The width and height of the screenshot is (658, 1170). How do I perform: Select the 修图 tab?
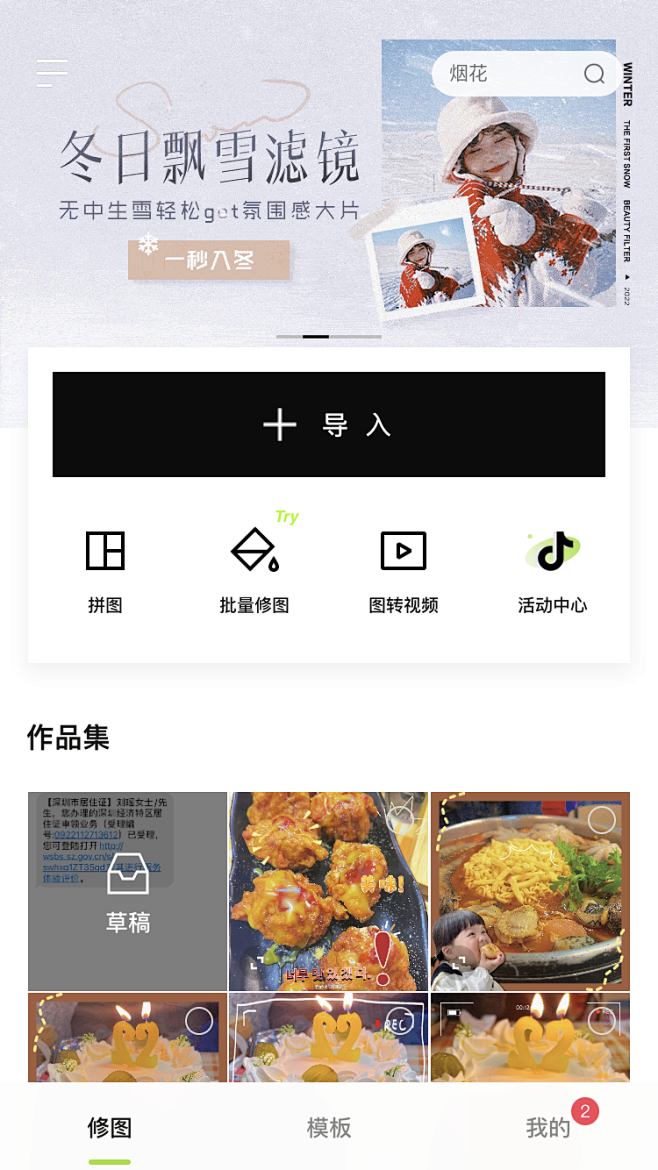click(x=109, y=1128)
